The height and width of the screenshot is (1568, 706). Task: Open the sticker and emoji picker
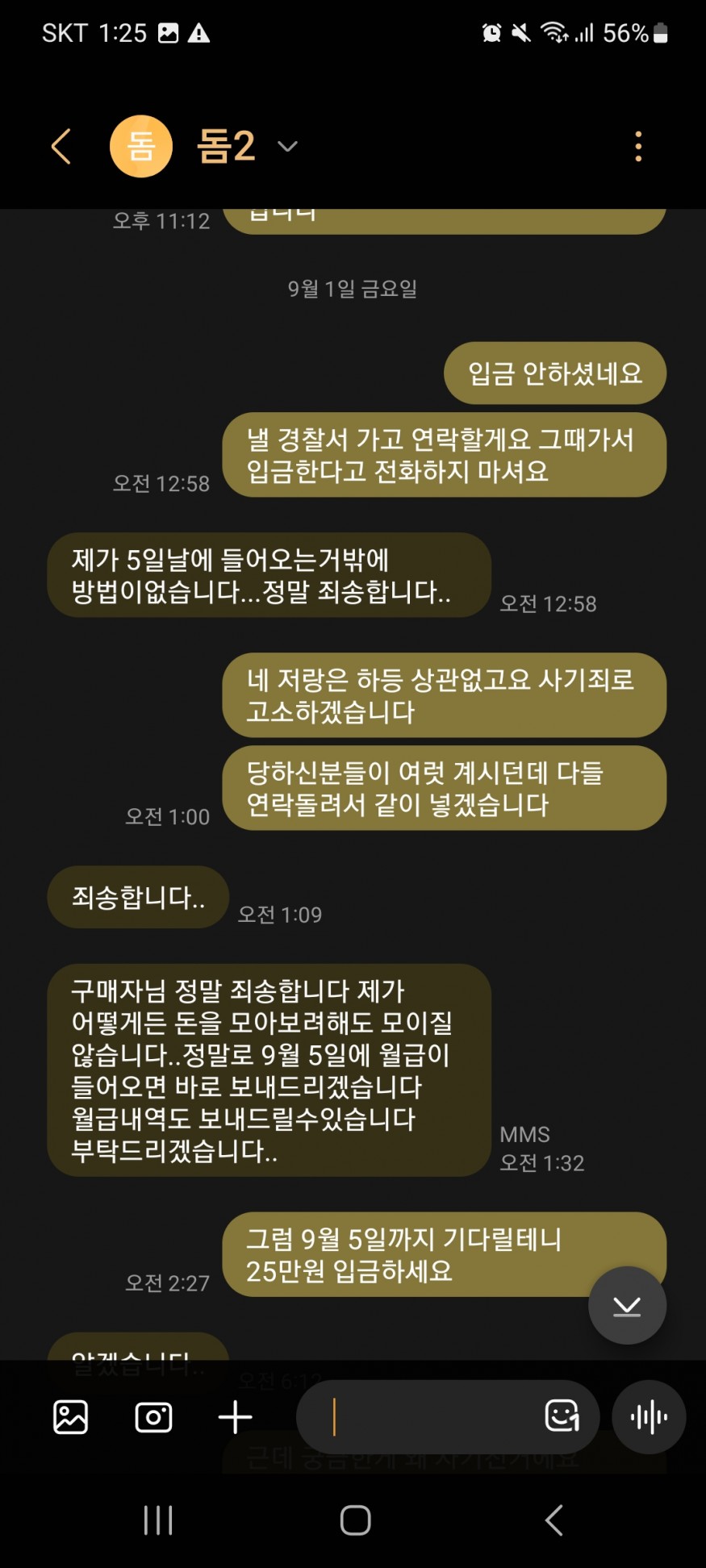tap(562, 1416)
